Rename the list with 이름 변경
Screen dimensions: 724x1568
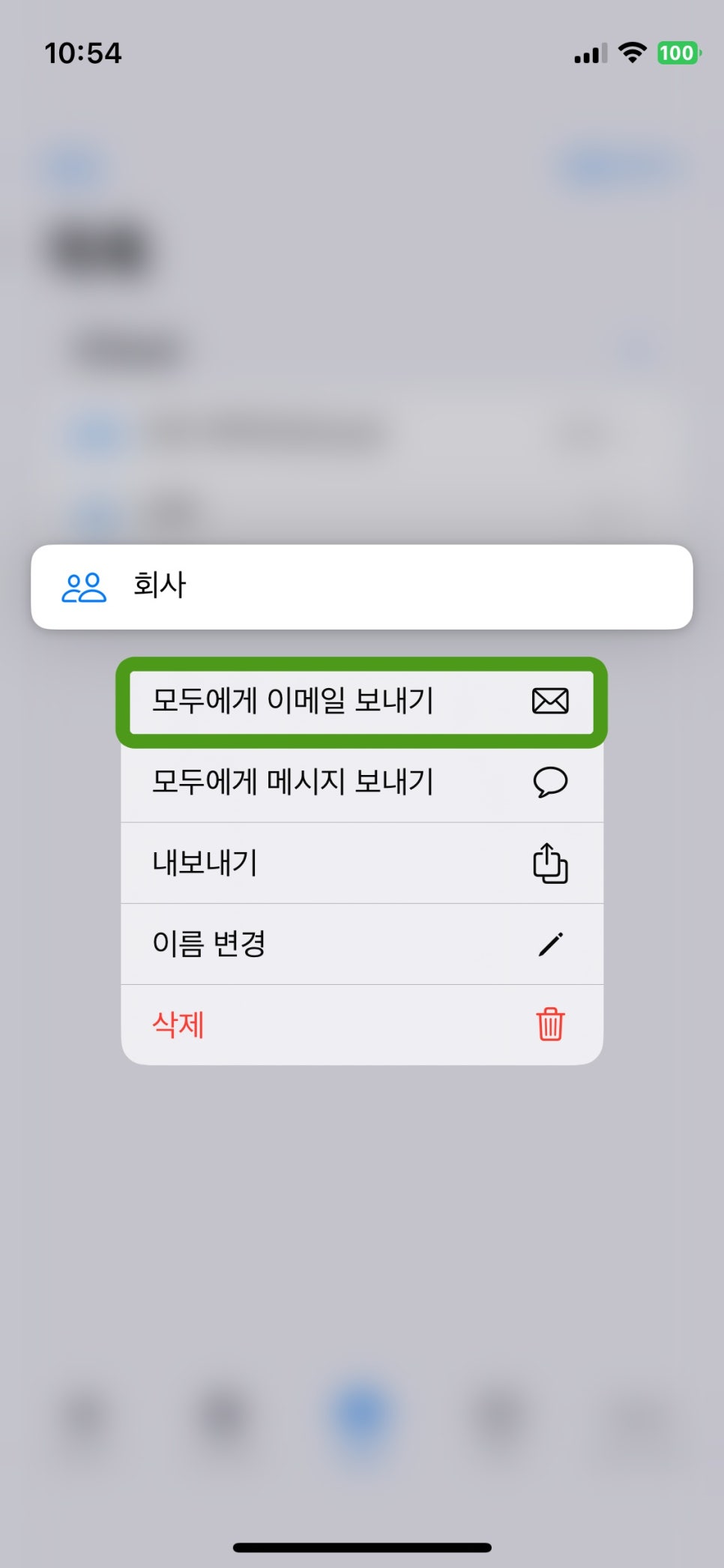coord(362,944)
